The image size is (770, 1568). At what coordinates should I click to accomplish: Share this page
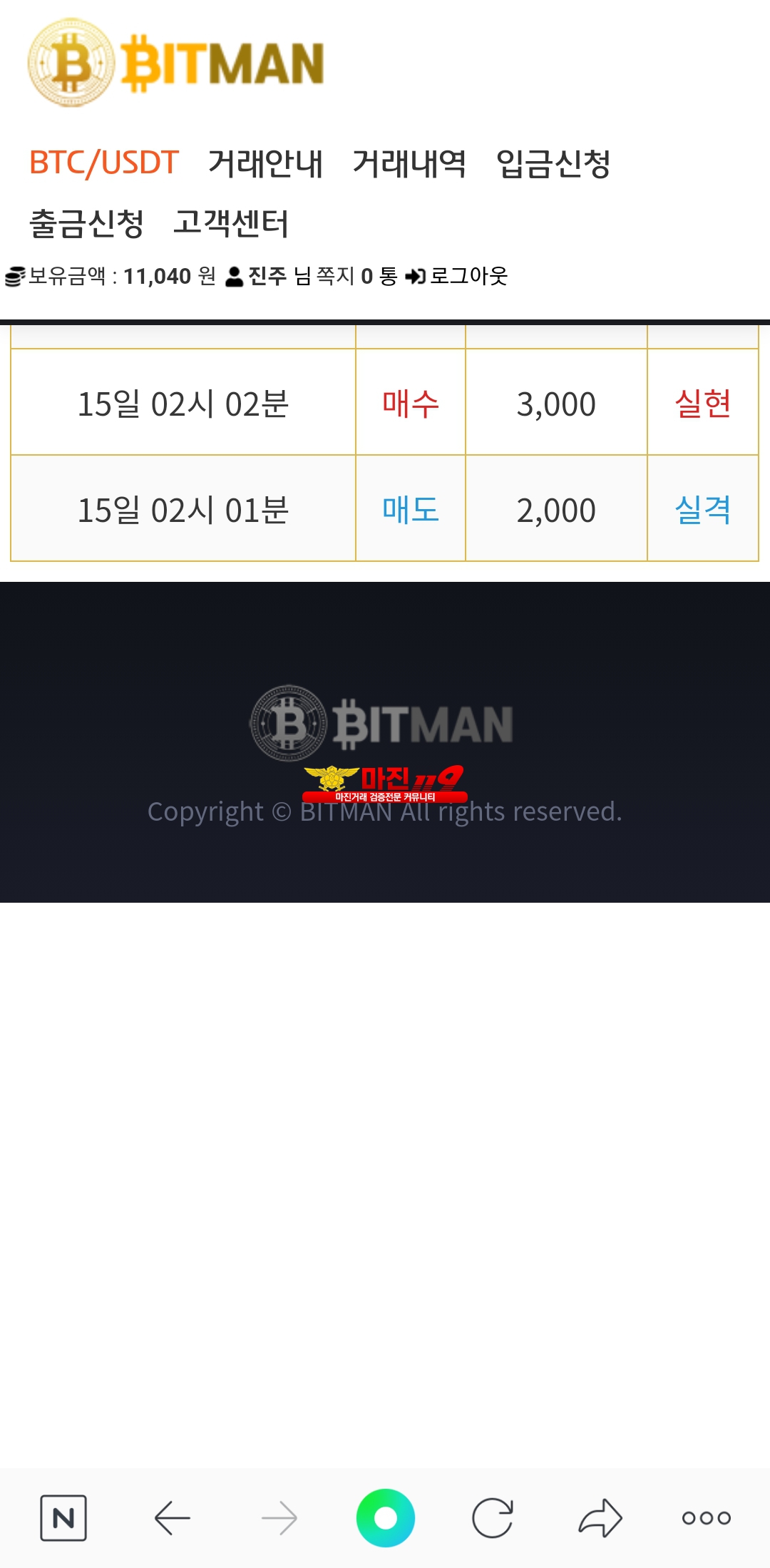point(600,1517)
